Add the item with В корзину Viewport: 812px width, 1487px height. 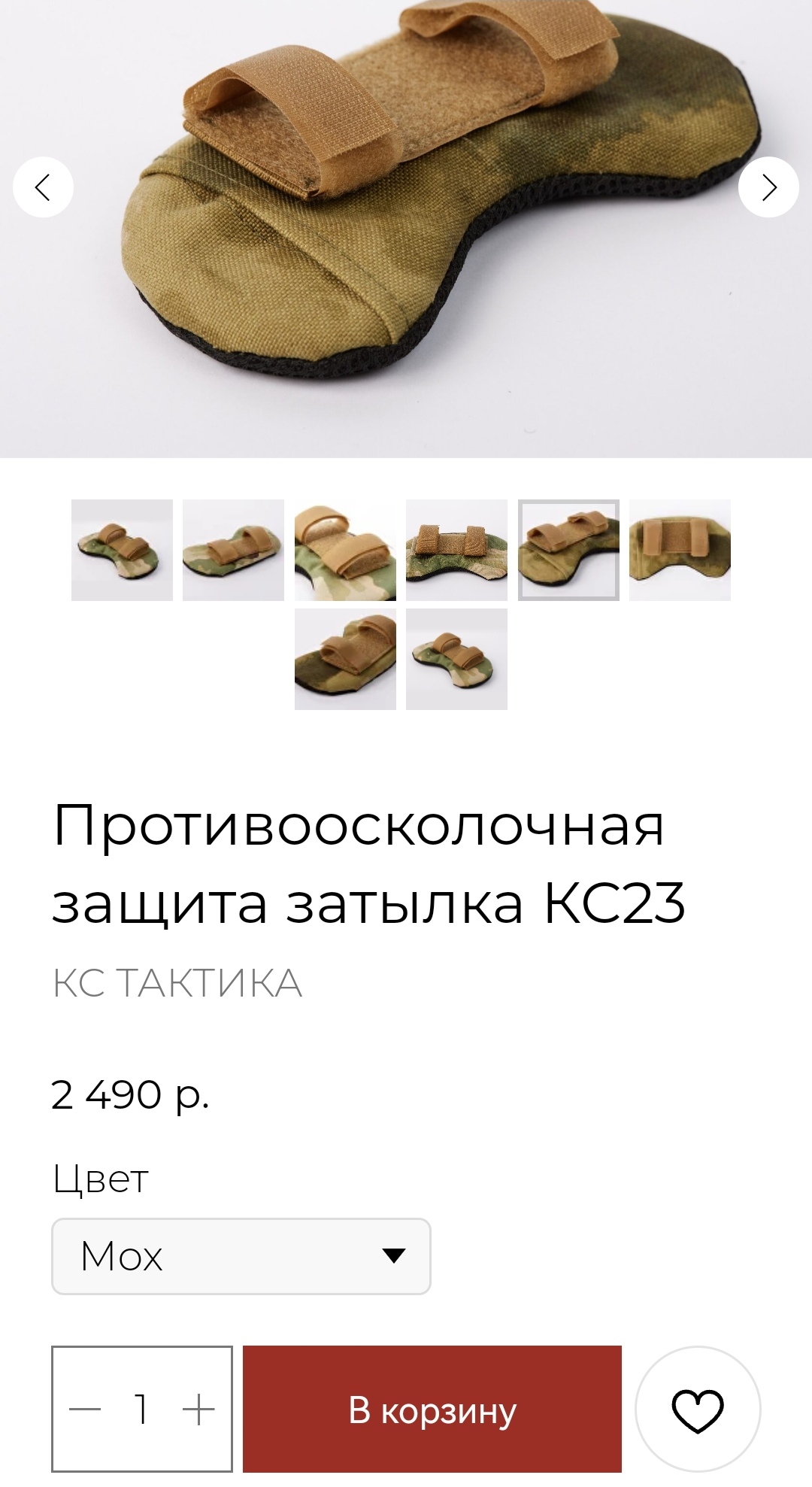[432, 1408]
